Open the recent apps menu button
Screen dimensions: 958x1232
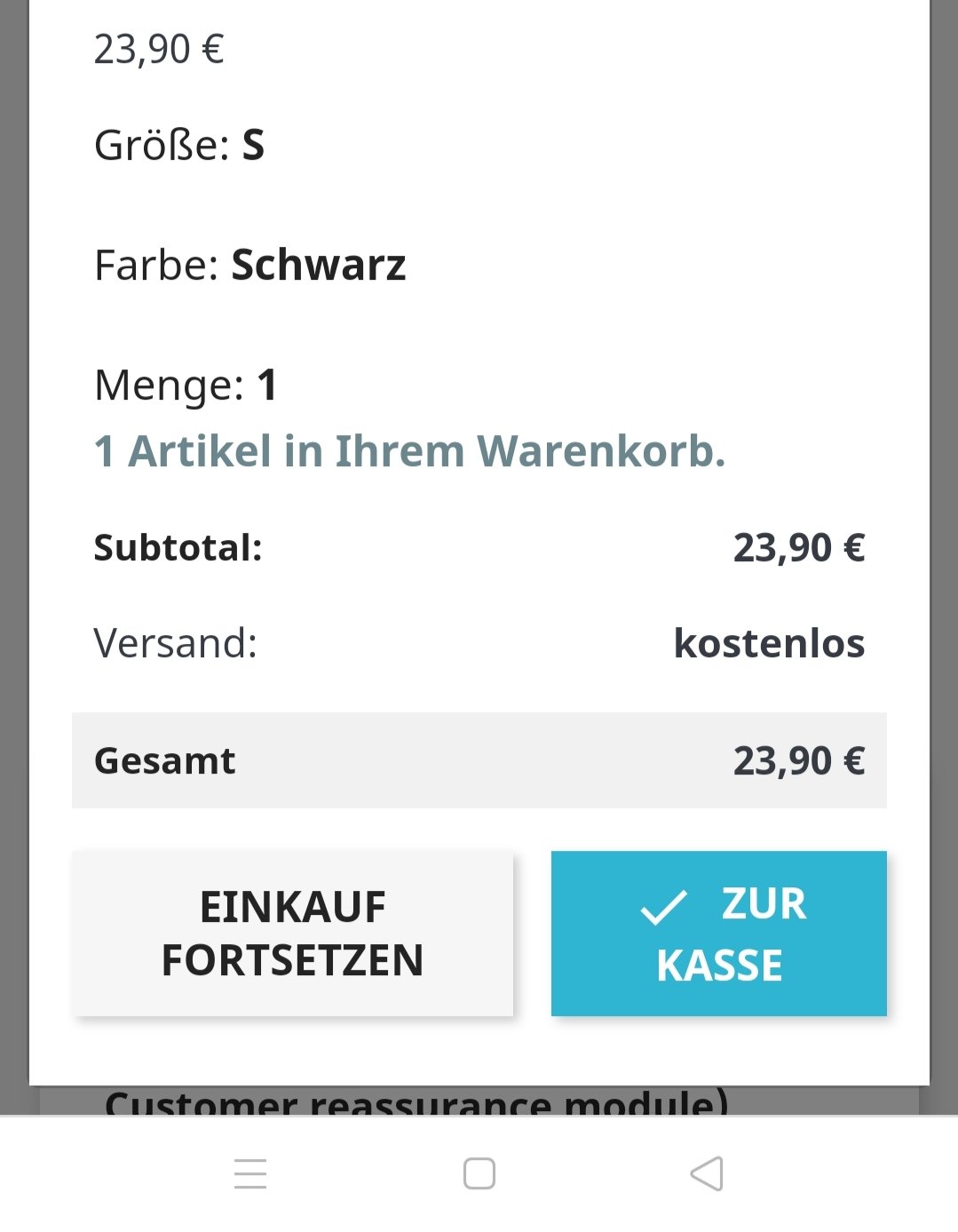[250, 1173]
